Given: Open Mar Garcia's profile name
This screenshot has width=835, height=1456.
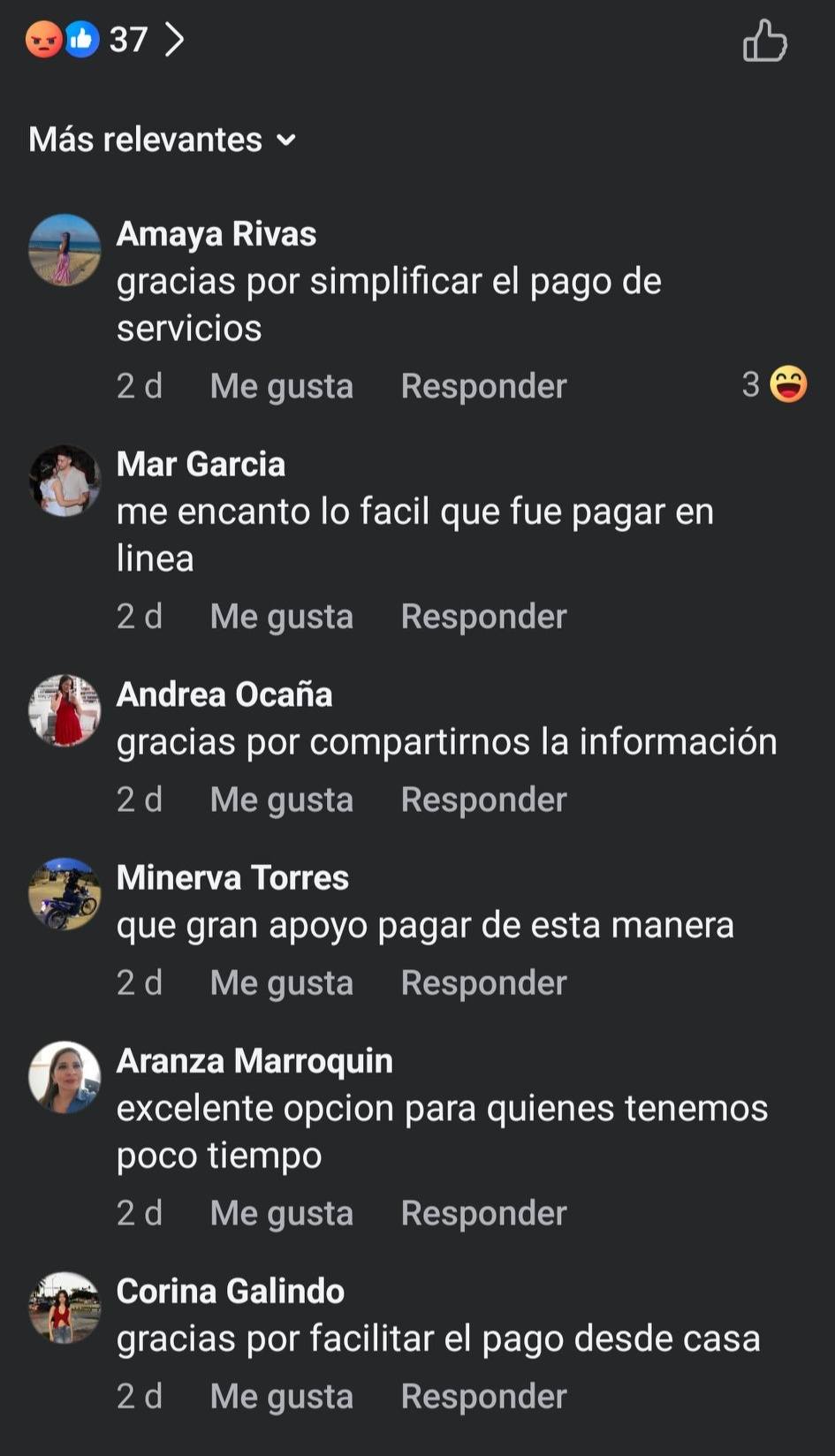Looking at the screenshot, I should coord(201,464).
